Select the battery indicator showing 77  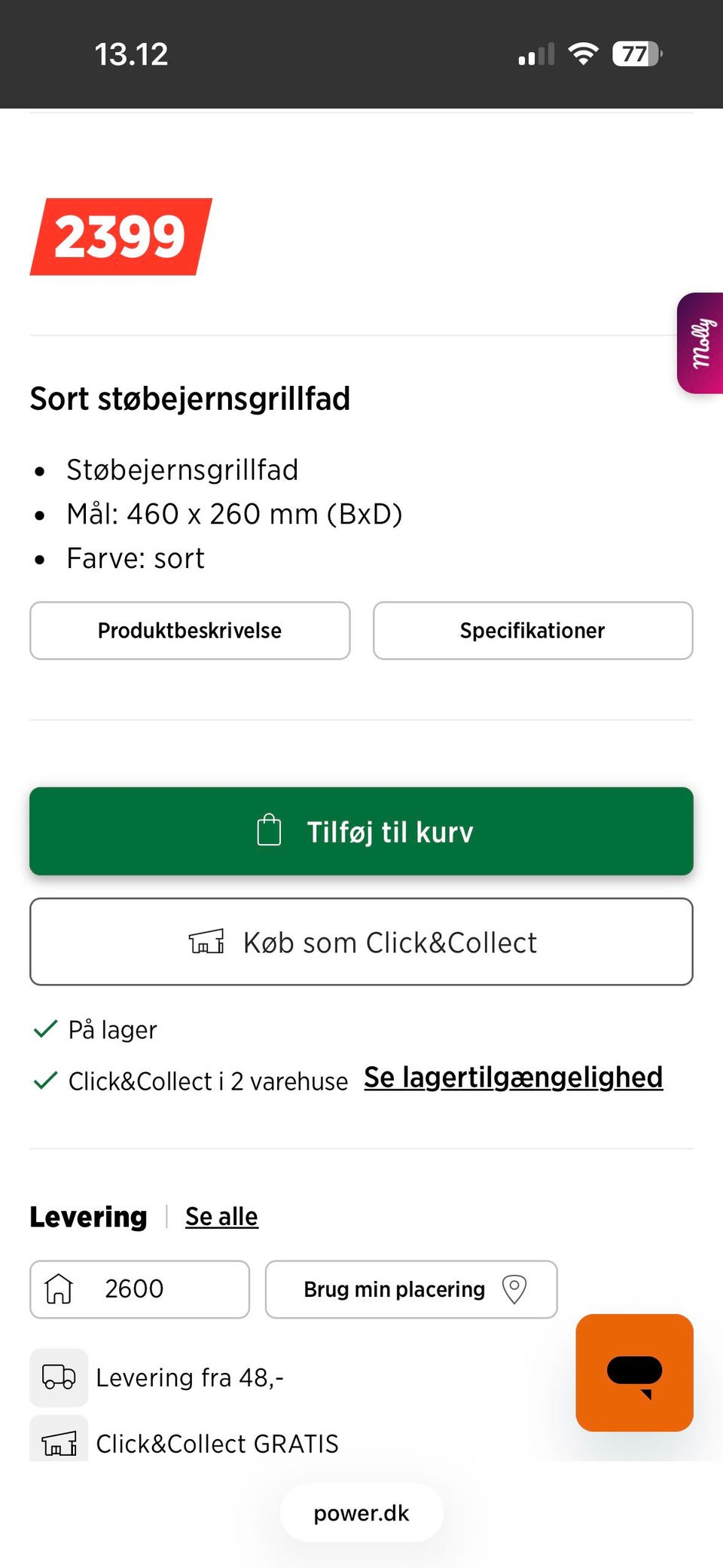tap(635, 53)
